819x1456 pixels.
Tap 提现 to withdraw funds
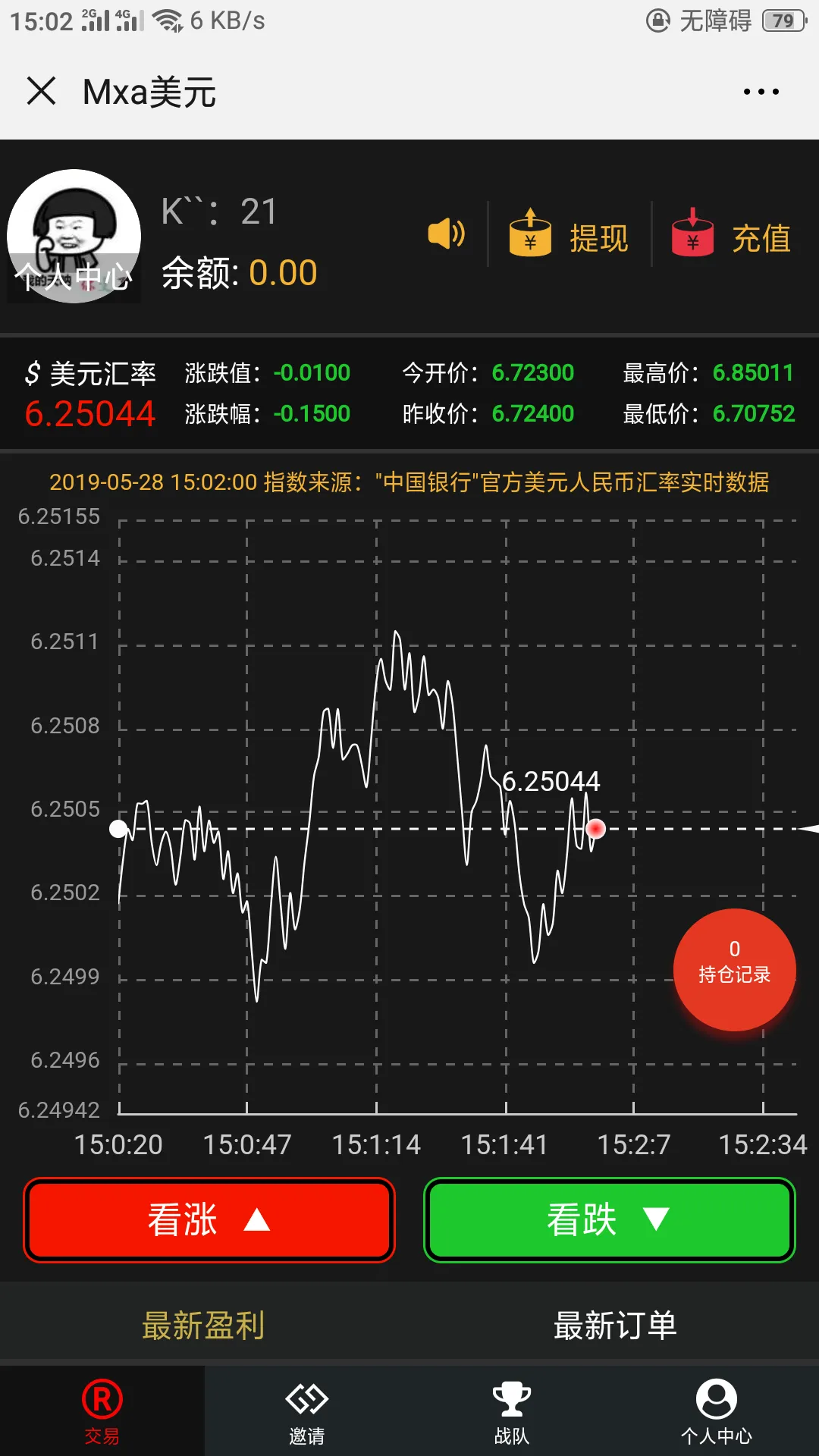(x=570, y=235)
